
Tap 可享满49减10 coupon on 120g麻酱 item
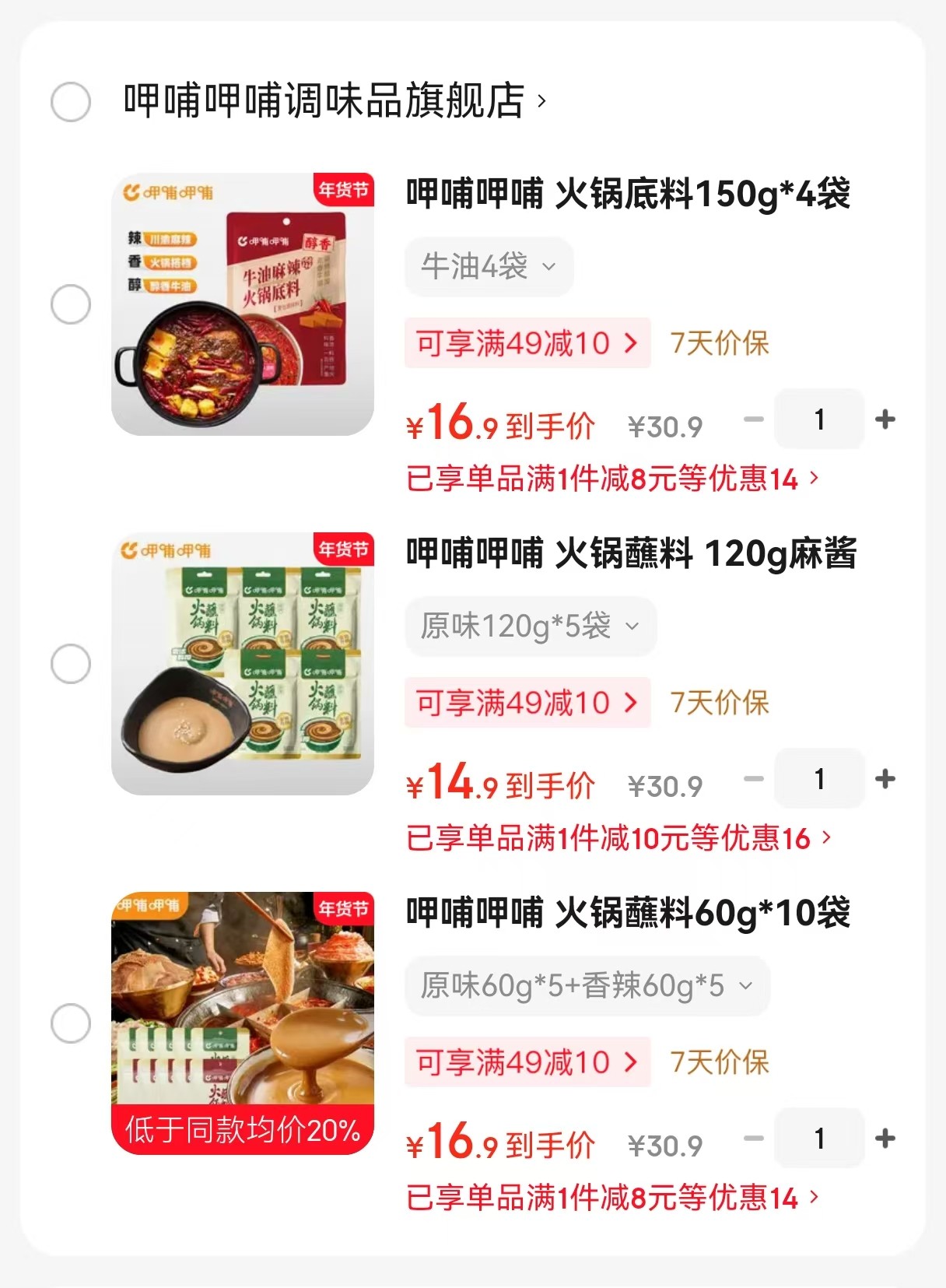[x=527, y=703]
